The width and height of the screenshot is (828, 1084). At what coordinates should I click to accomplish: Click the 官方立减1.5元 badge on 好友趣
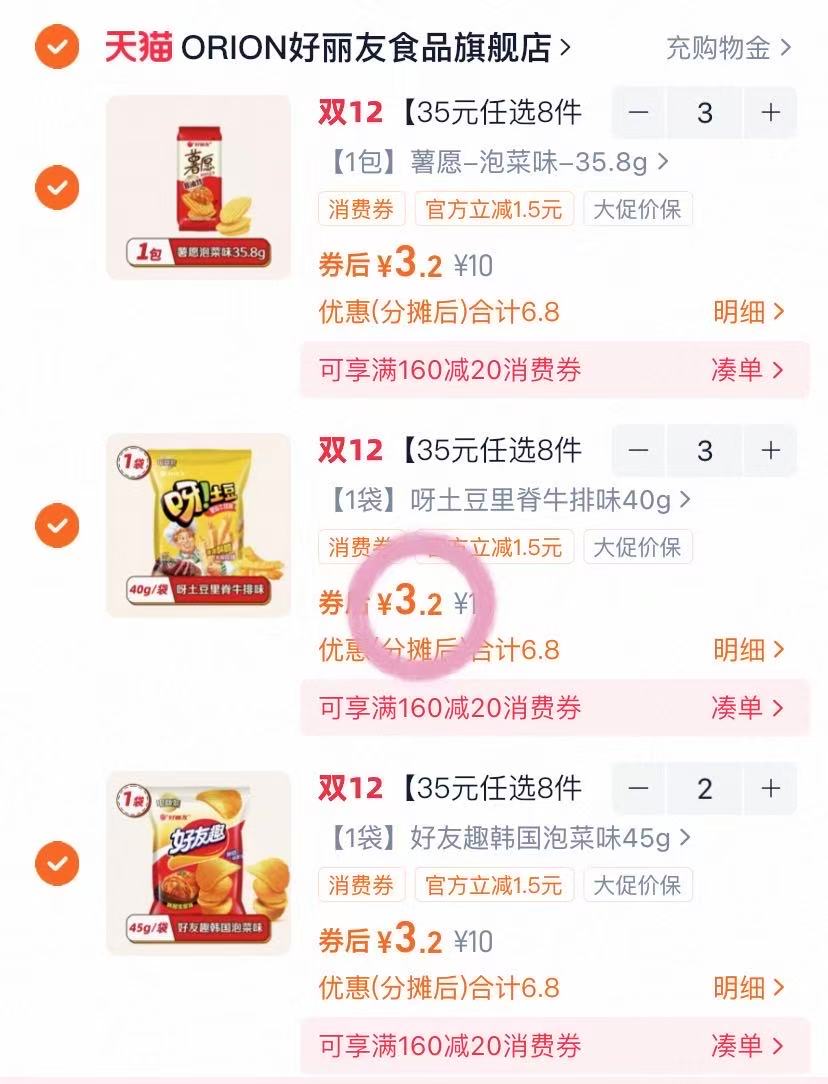[x=495, y=885]
